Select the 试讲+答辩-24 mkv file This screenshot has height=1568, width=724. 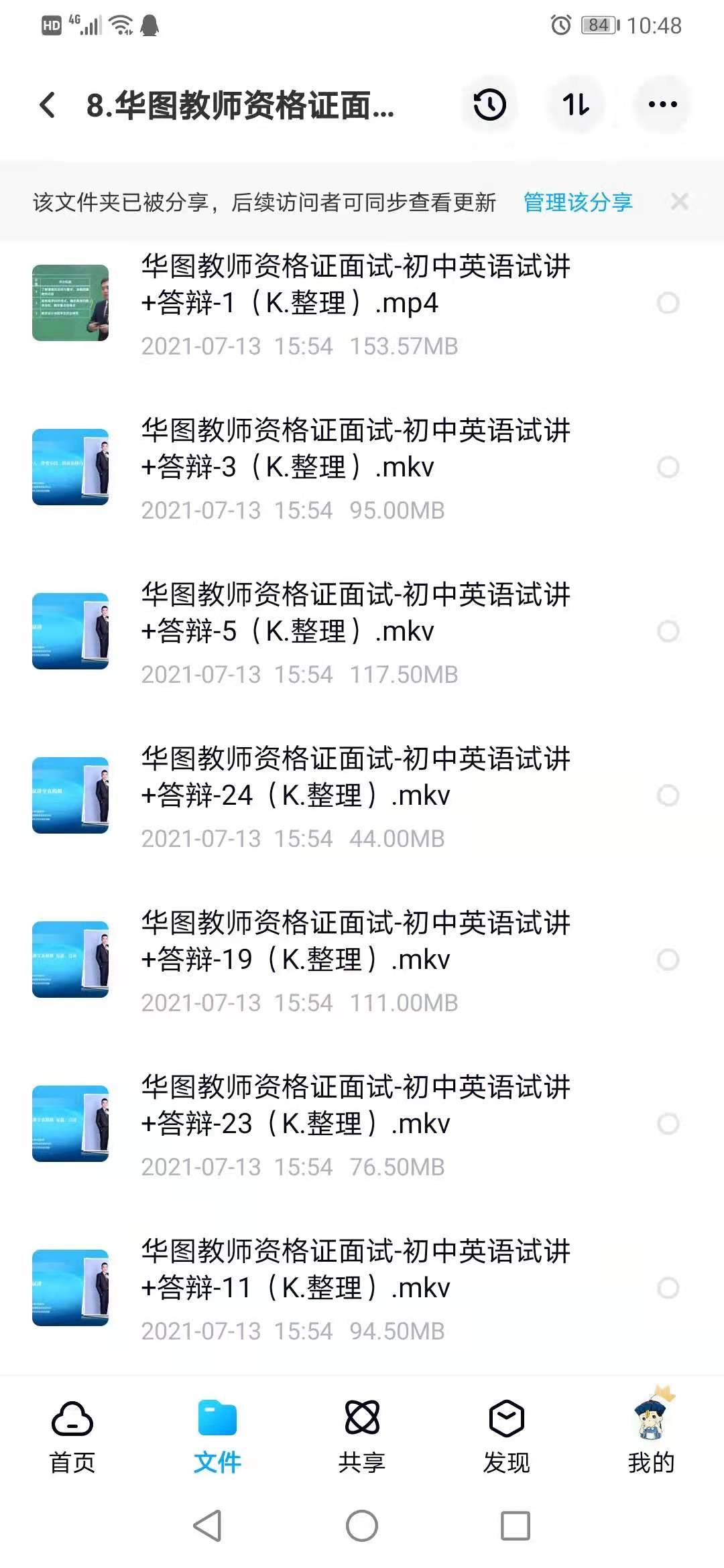pyautogui.click(x=668, y=795)
